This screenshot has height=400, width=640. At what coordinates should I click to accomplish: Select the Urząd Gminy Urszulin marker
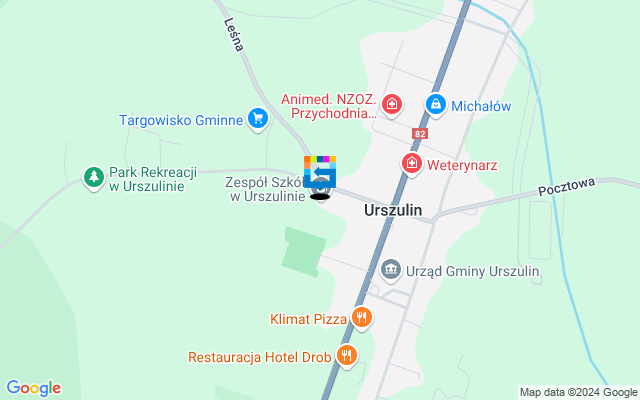391,270
